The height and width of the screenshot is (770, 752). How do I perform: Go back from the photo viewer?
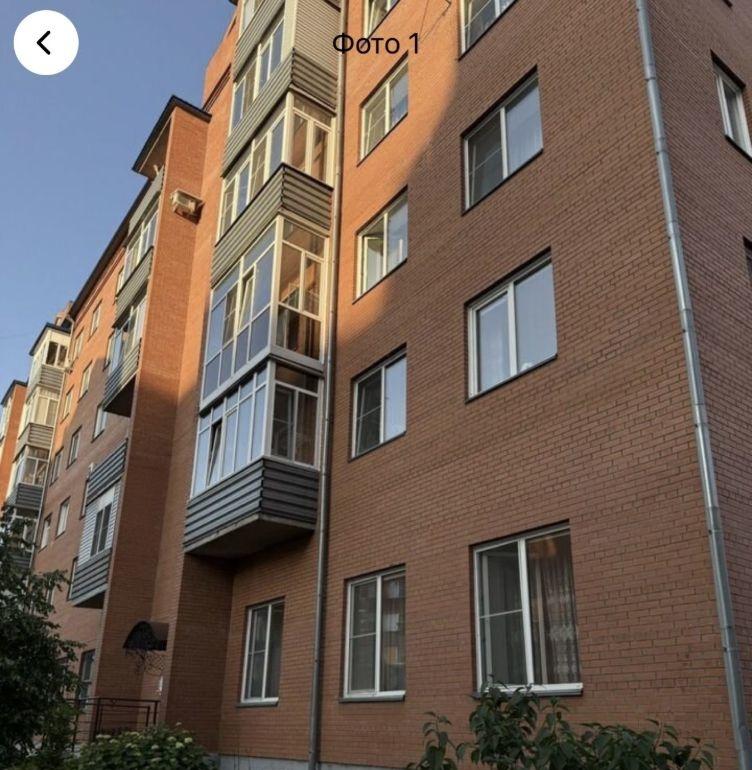[45, 43]
